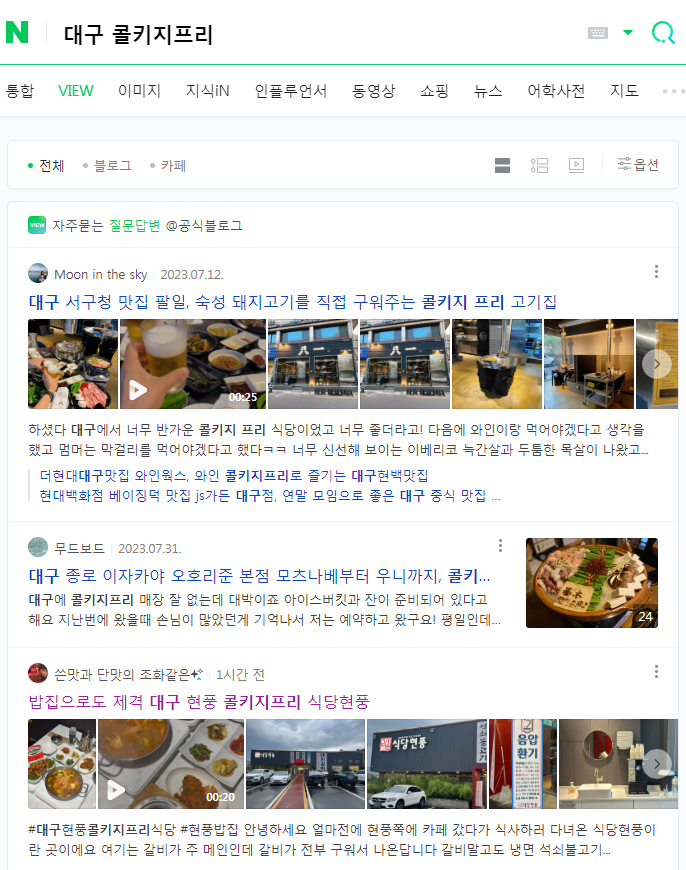
Task: Switch to the 쇼핑 tab
Action: pyautogui.click(x=435, y=91)
